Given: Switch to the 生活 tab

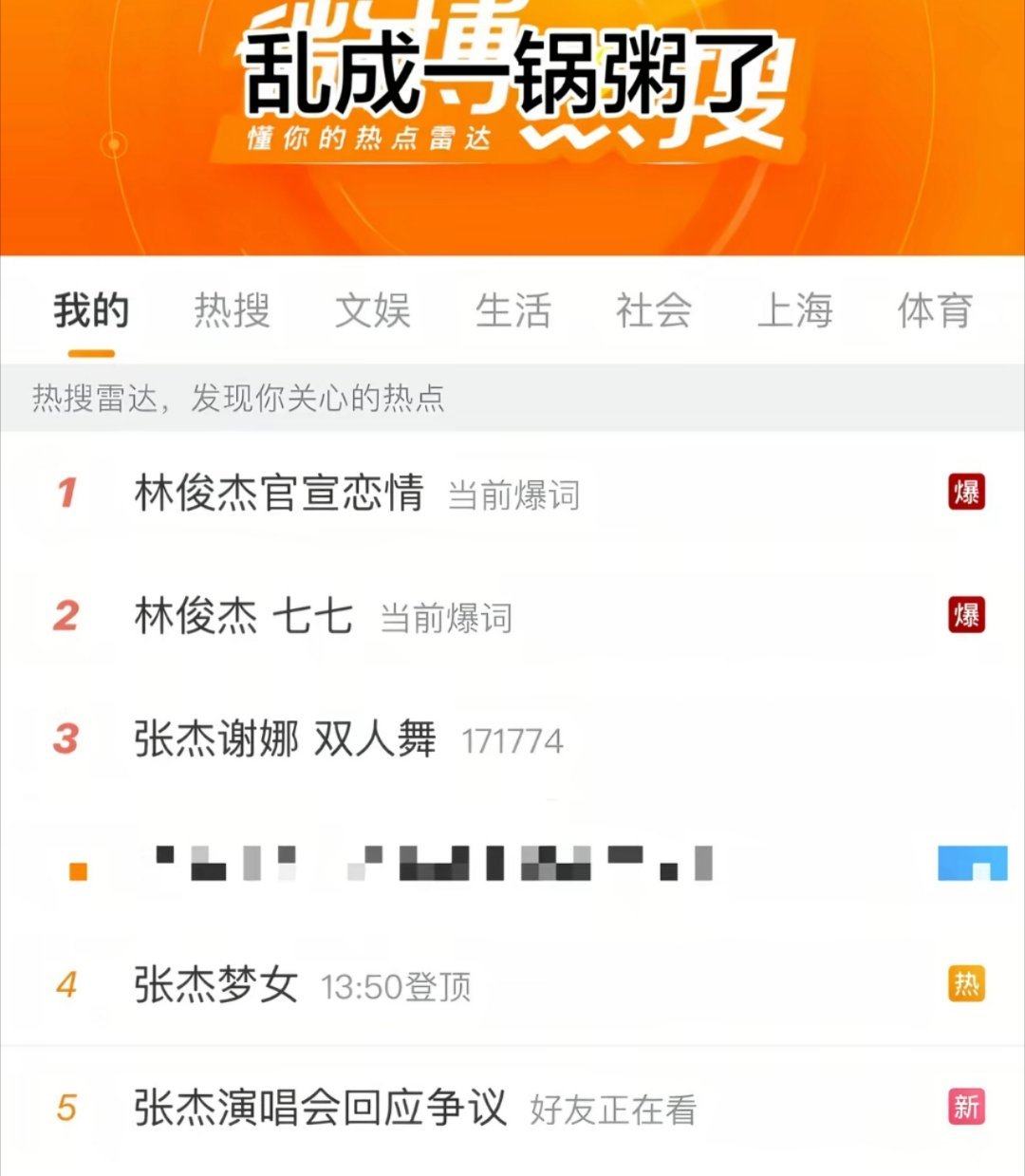Looking at the screenshot, I should point(512,311).
